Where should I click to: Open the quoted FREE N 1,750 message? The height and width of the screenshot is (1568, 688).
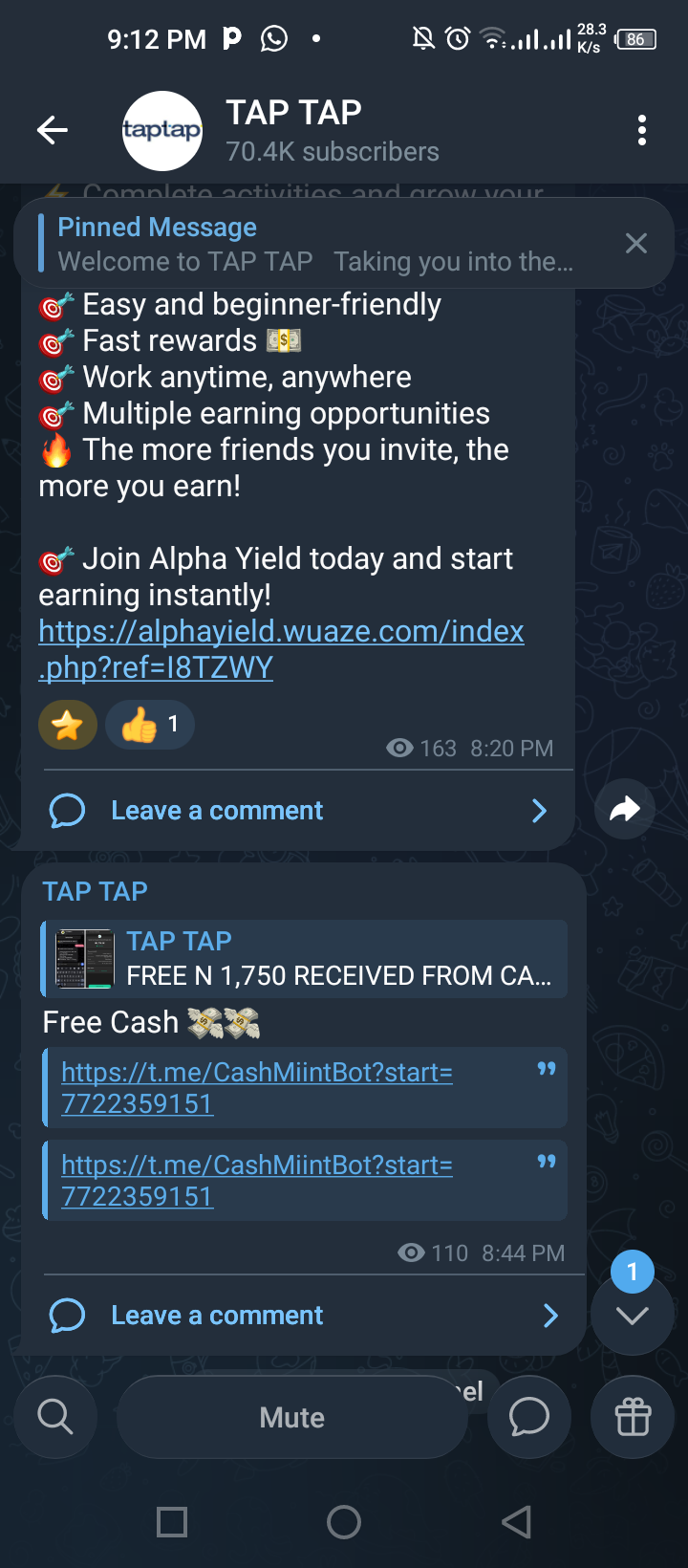pyautogui.click(x=306, y=958)
